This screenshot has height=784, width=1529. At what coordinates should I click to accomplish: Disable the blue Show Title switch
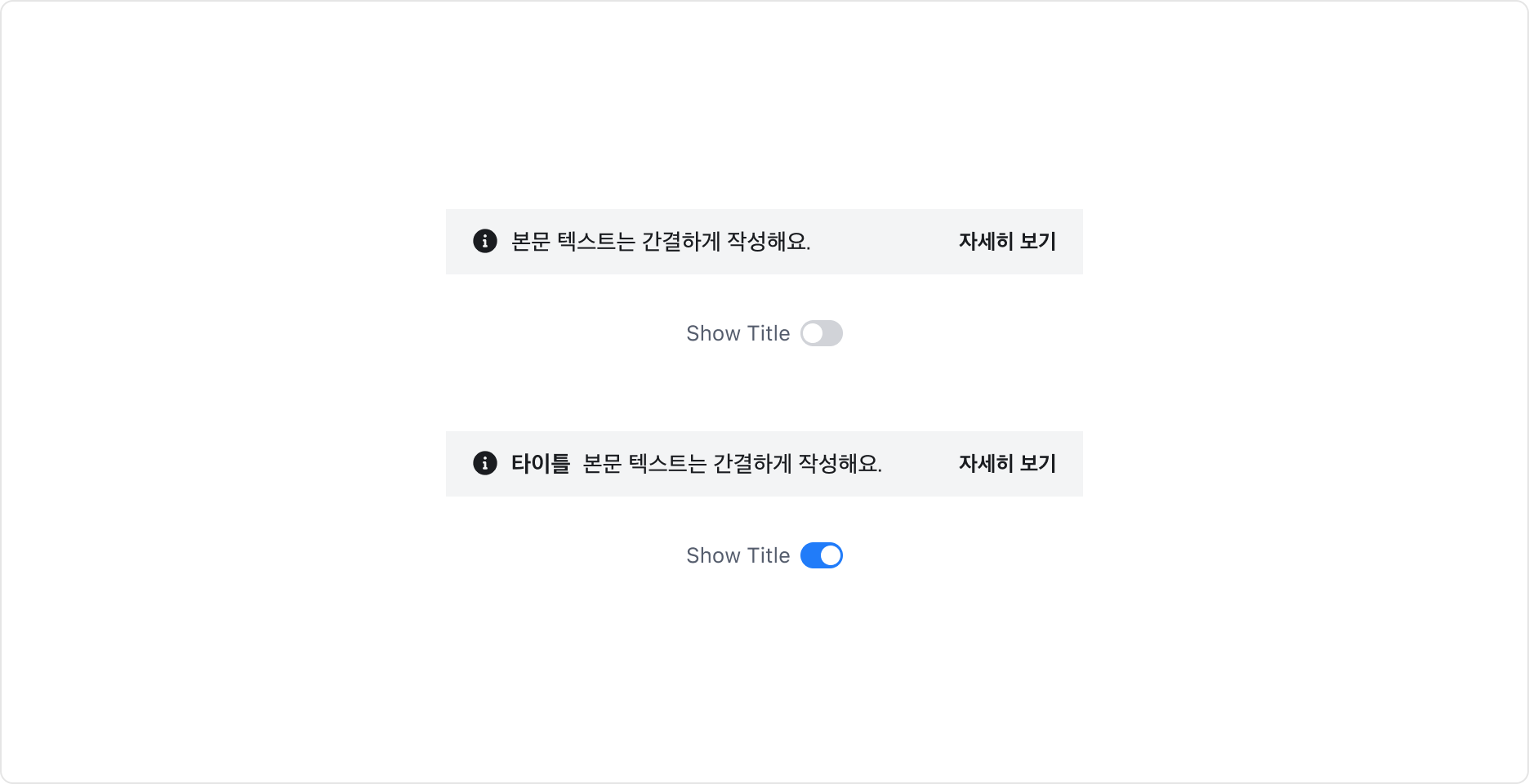tap(821, 555)
